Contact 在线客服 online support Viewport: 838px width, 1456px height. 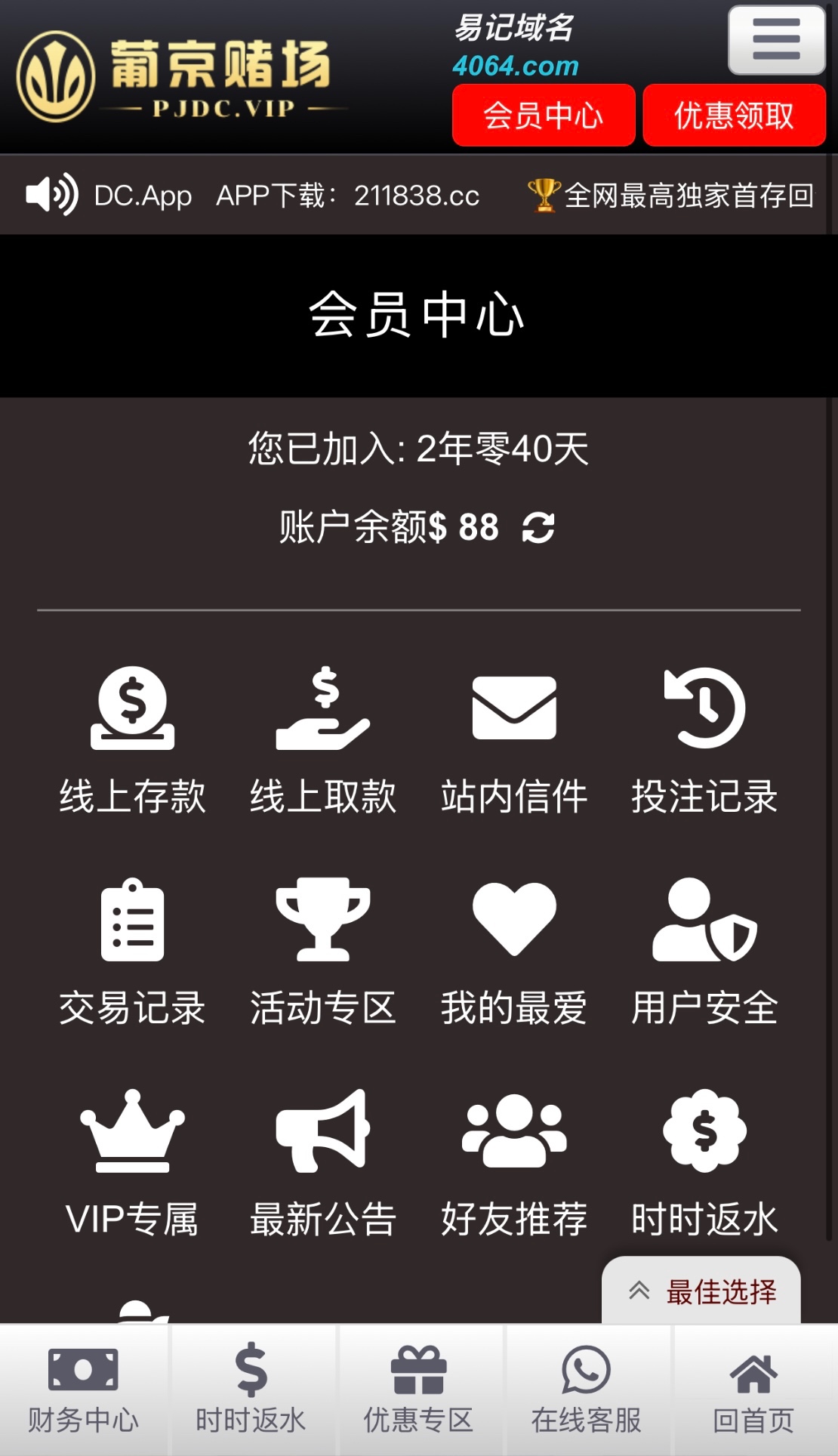coord(586,1390)
